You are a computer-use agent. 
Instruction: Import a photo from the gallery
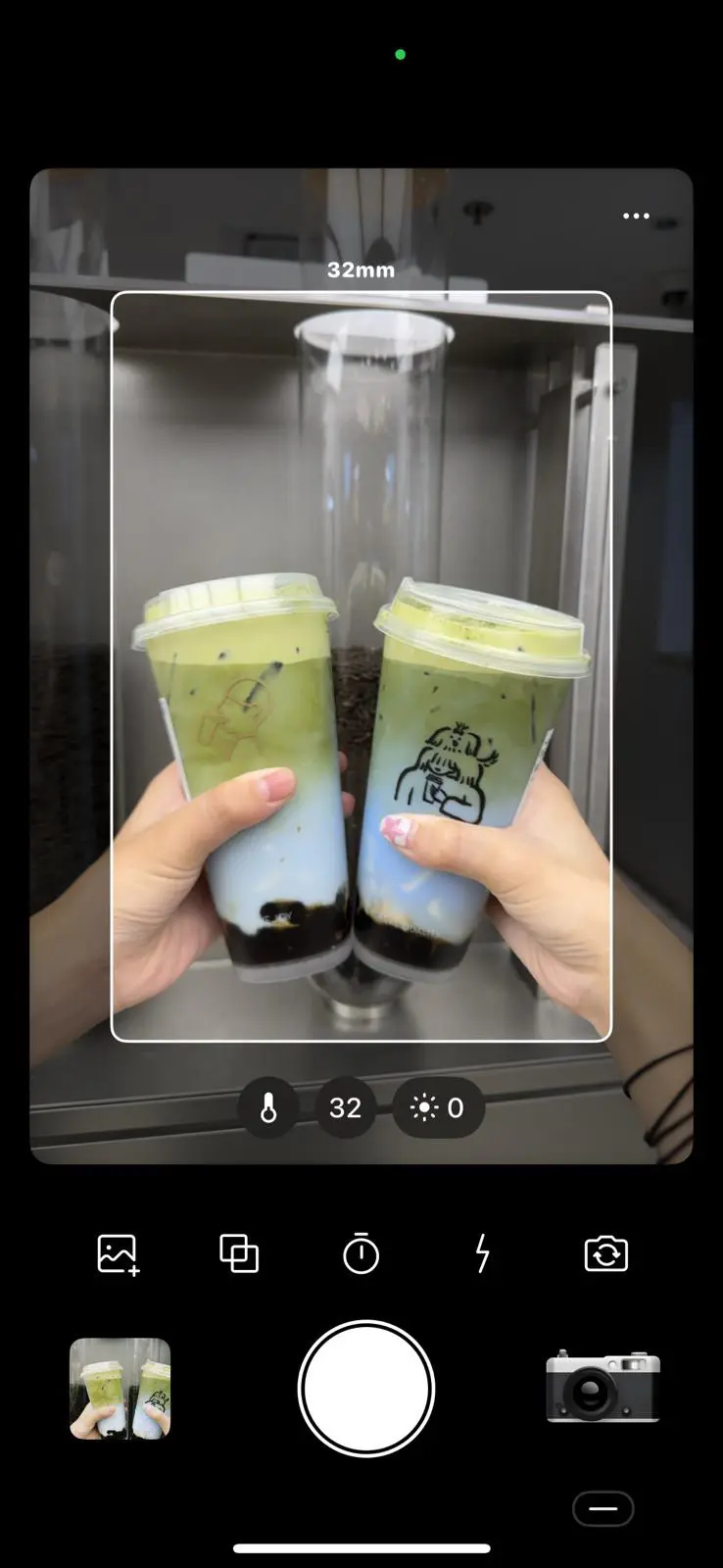click(x=119, y=1254)
